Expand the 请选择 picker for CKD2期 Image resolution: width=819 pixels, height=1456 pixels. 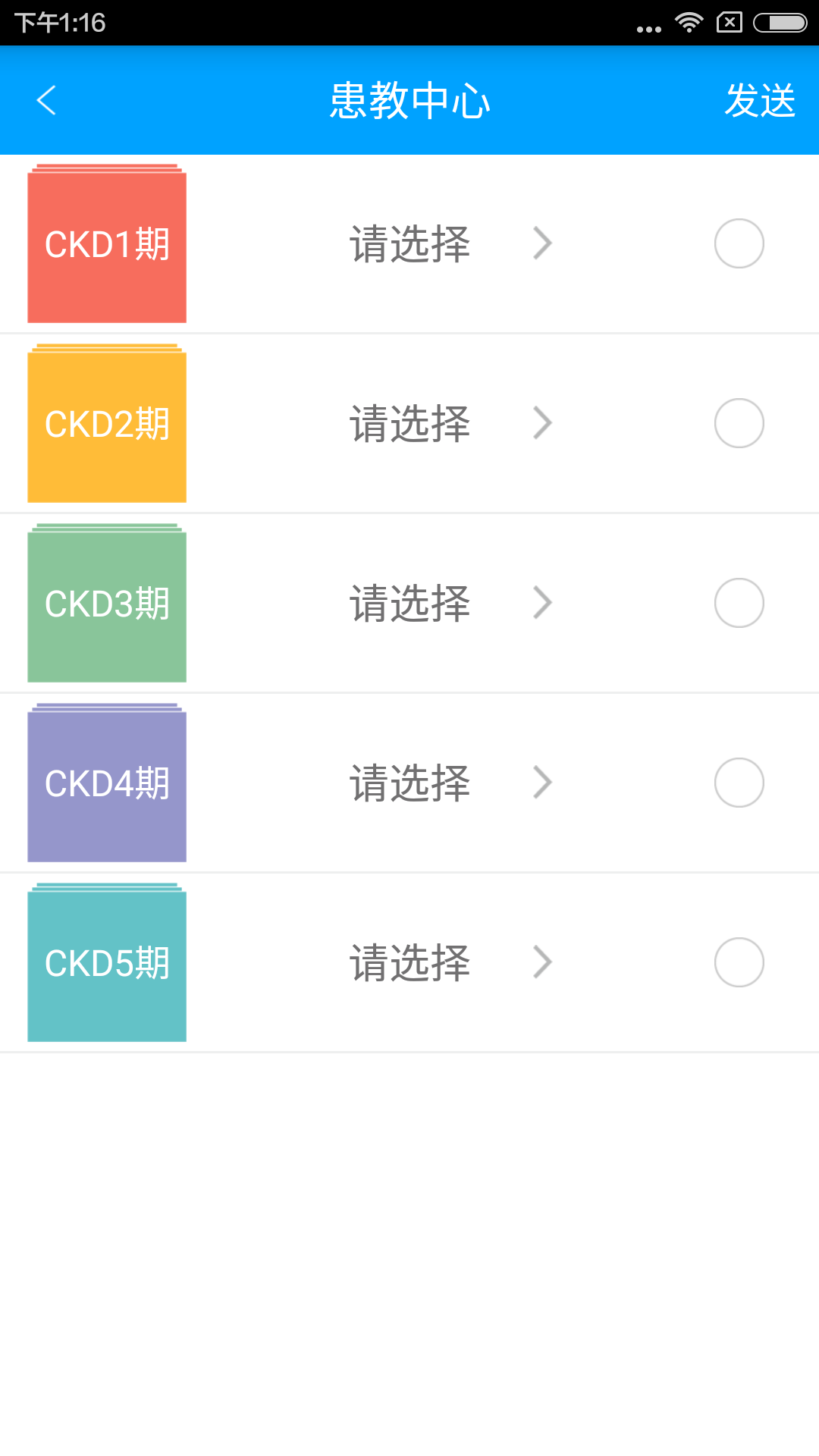point(409,423)
